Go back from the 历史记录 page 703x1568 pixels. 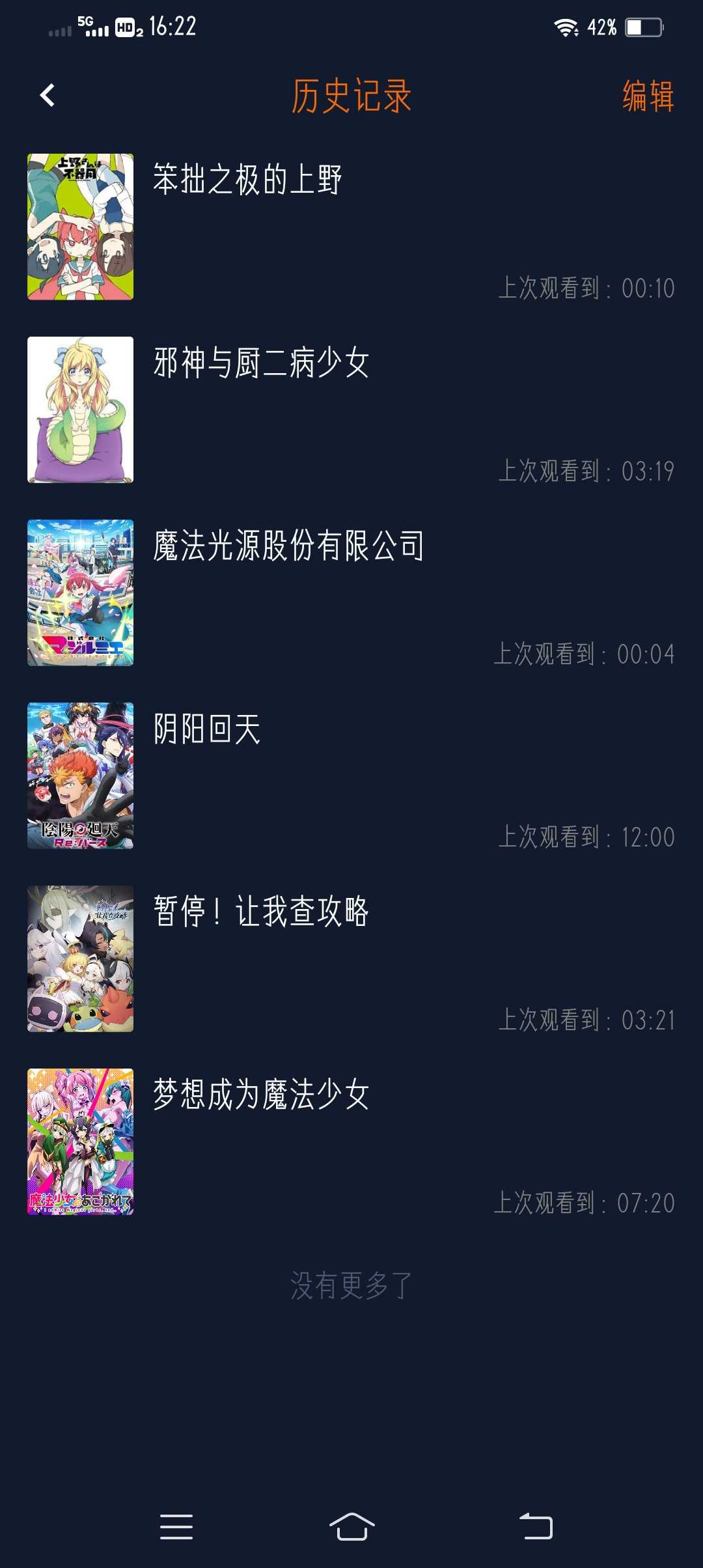(x=48, y=96)
